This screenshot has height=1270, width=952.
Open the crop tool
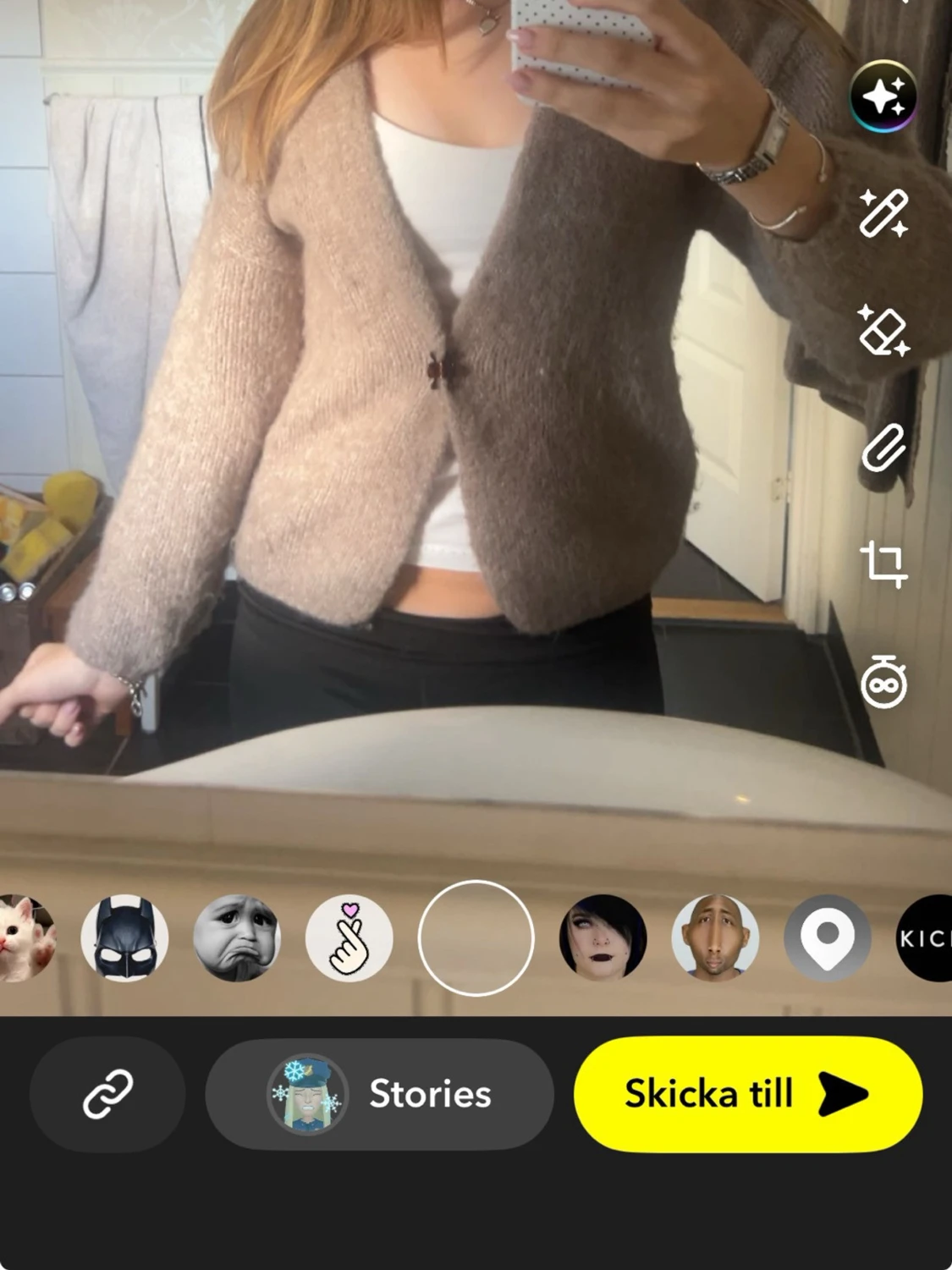[x=883, y=564]
